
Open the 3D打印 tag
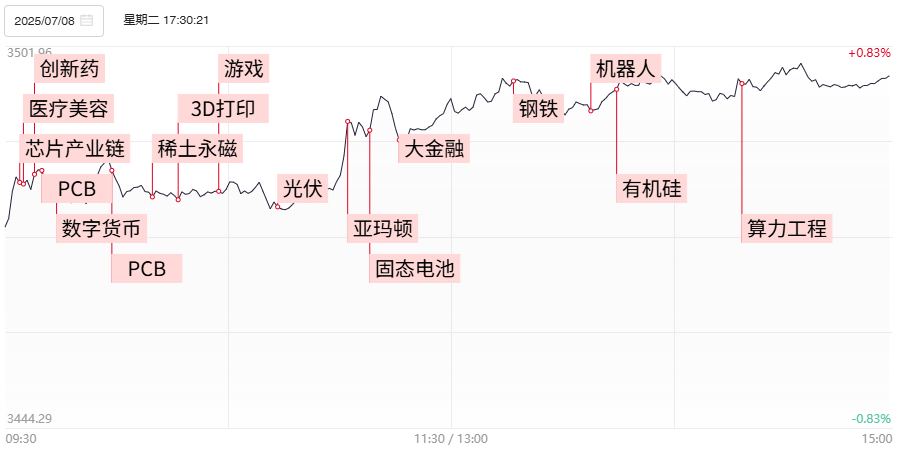pos(222,109)
